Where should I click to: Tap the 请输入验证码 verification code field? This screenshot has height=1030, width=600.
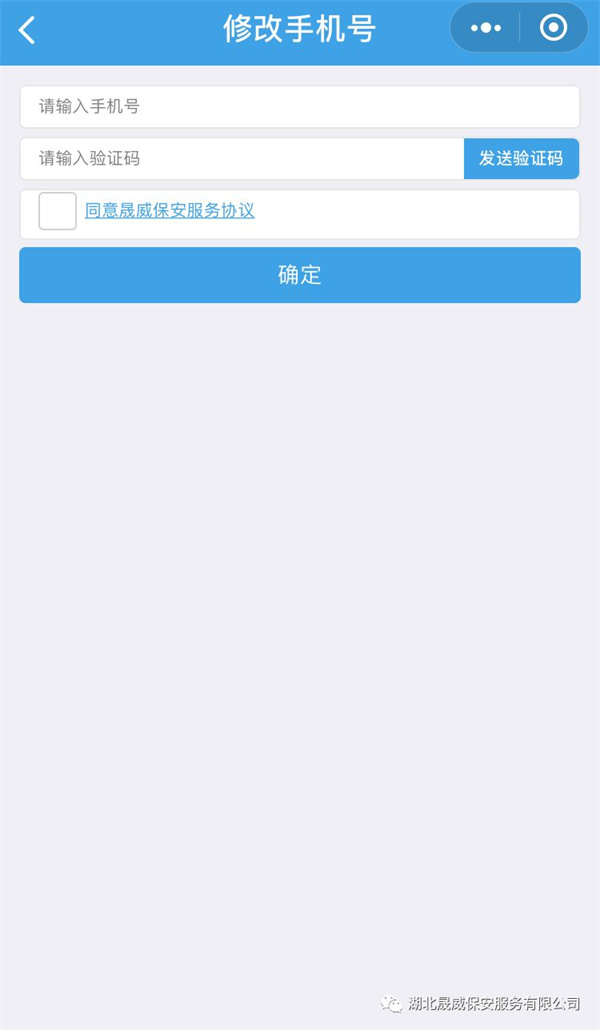[x=242, y=159]
